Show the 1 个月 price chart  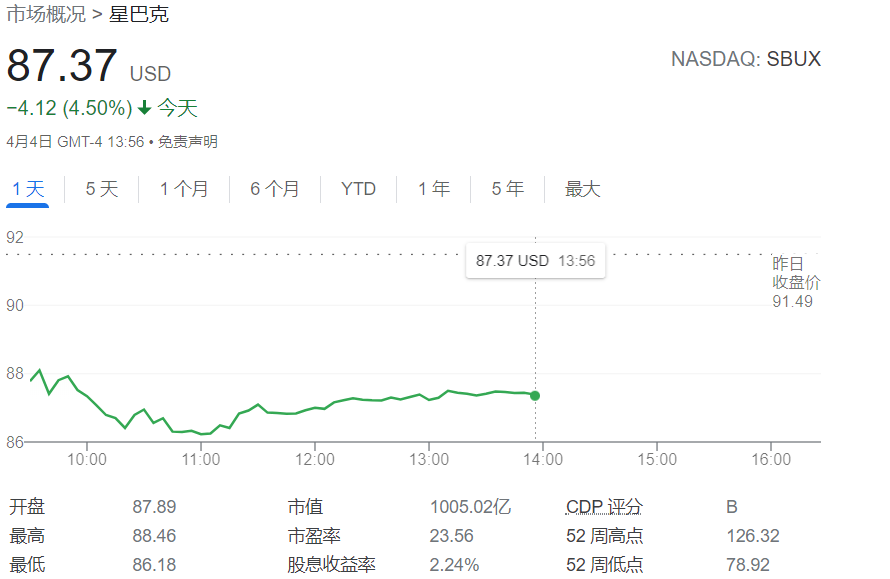click(x=184, y=189)
